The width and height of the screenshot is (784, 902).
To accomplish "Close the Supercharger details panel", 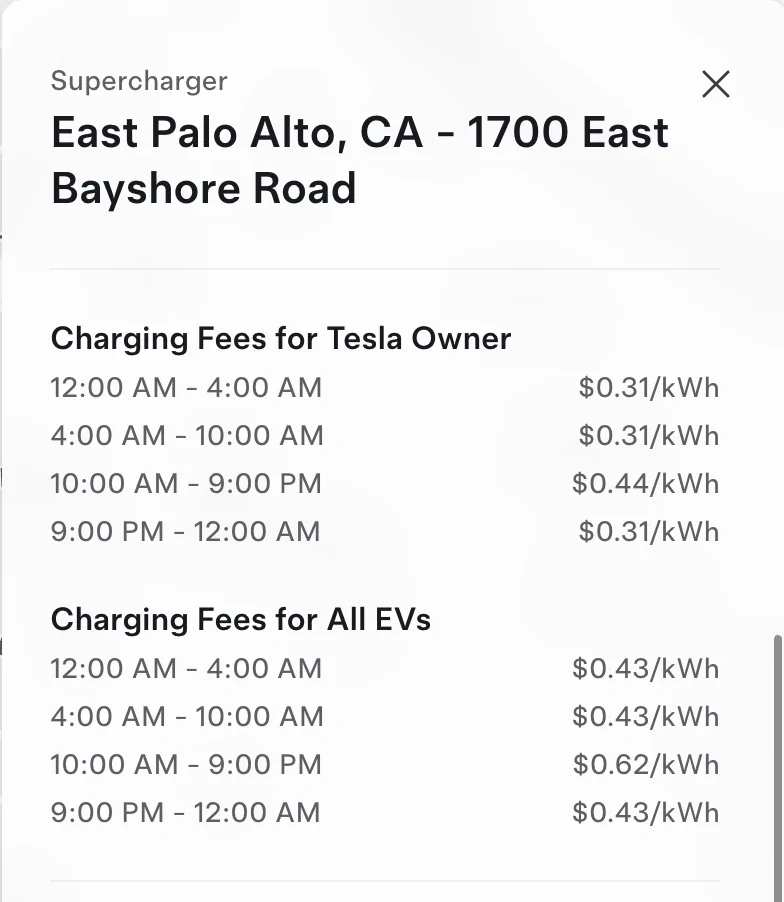I will [x=716, y=85].
